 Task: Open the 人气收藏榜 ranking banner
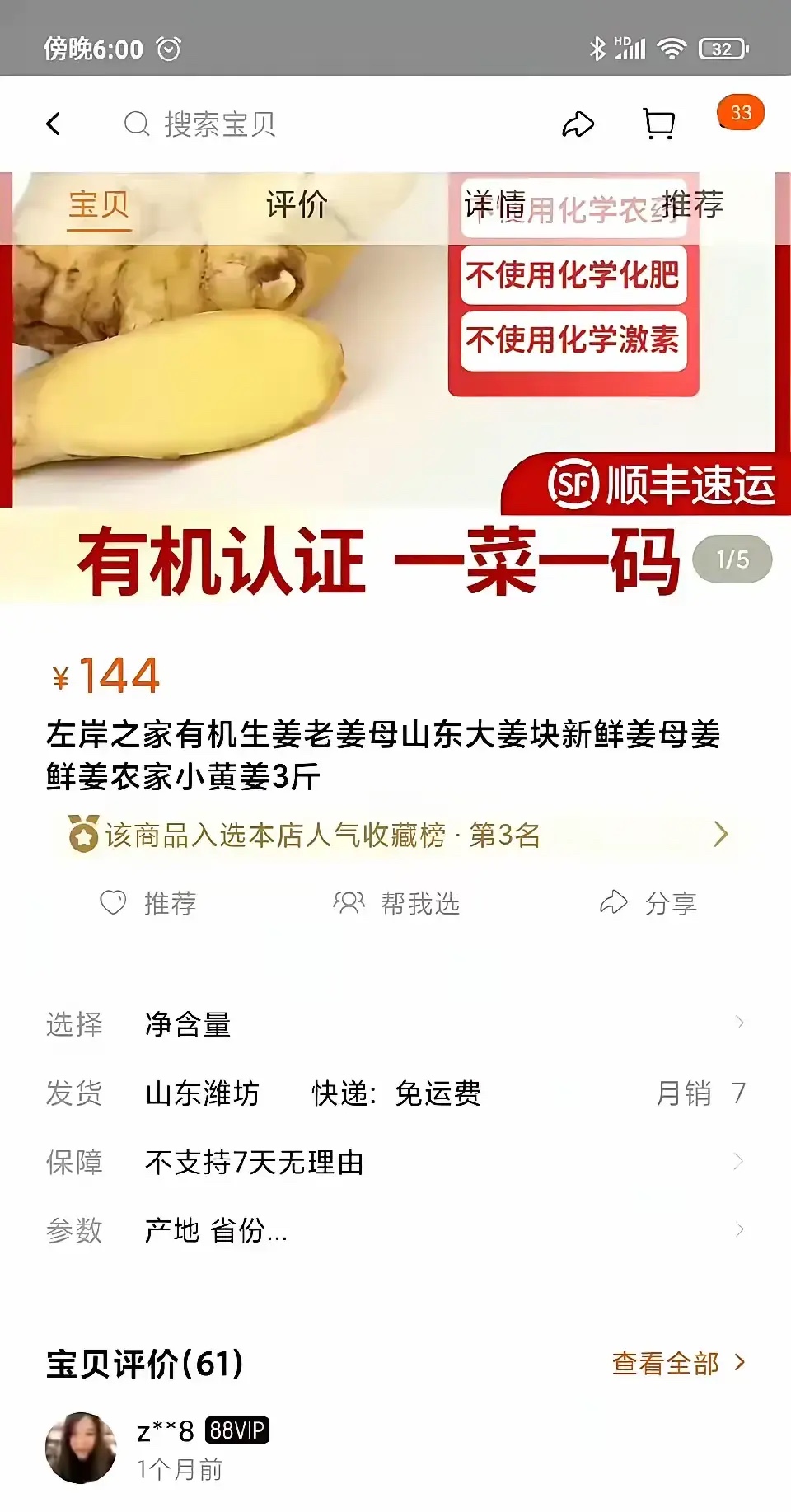397,835
